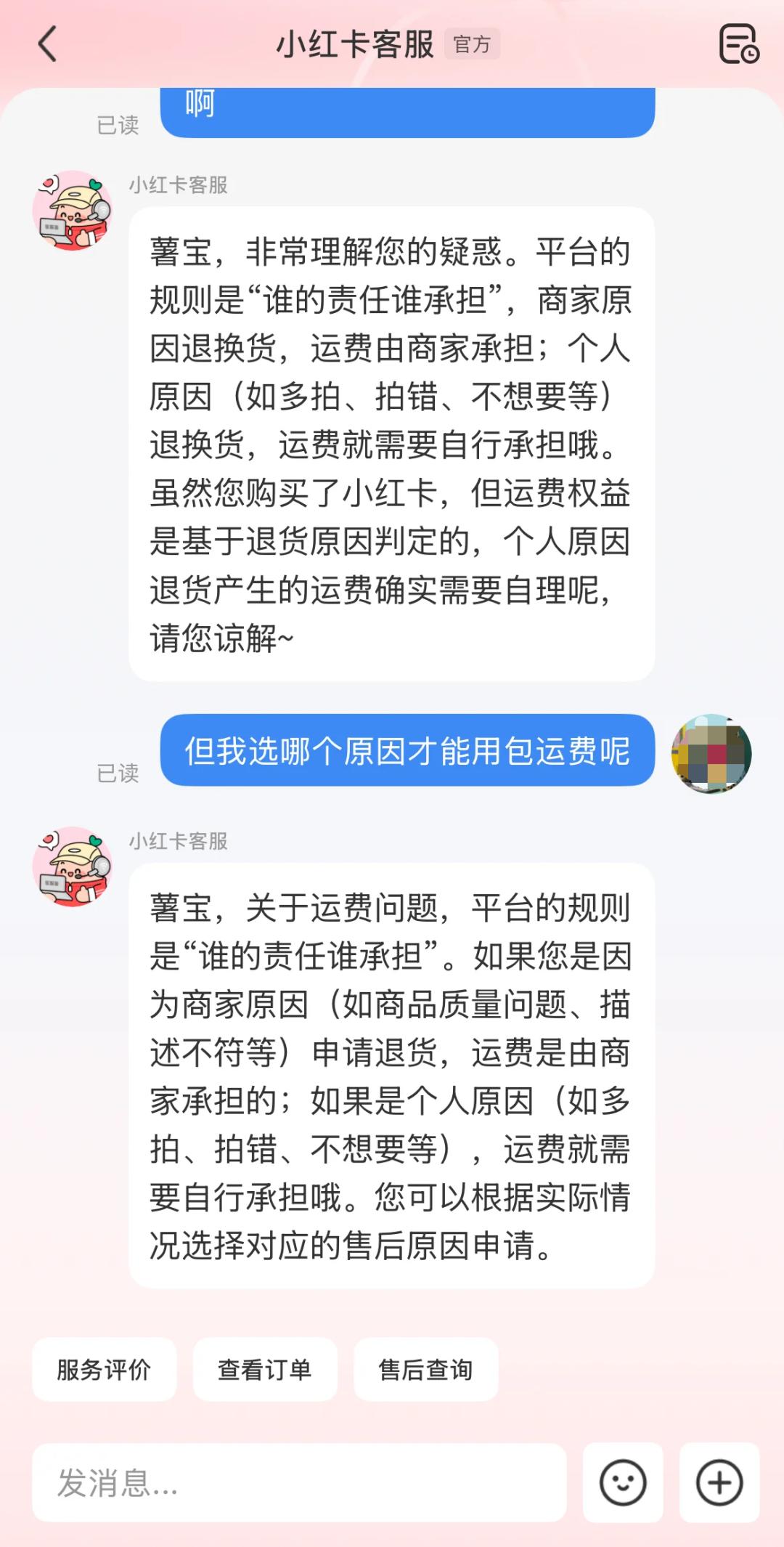This screenshot has width=784, height=1547.
Task: Select the 售后查询 chip
Action: [x=425, y=1370]
